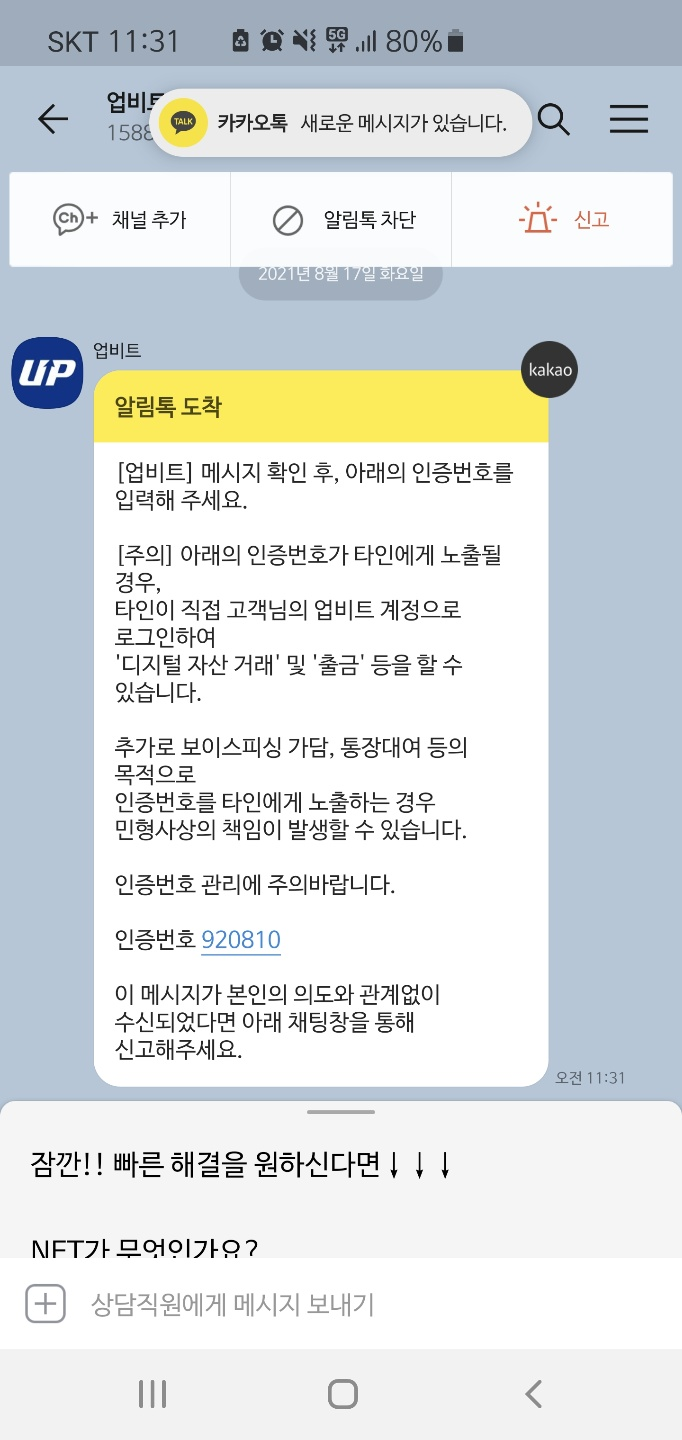Select 잠깐!! 빠른 해결을 원하신다면 option
Viewport: 682px width, 1440px height.
click(240, 1164)
